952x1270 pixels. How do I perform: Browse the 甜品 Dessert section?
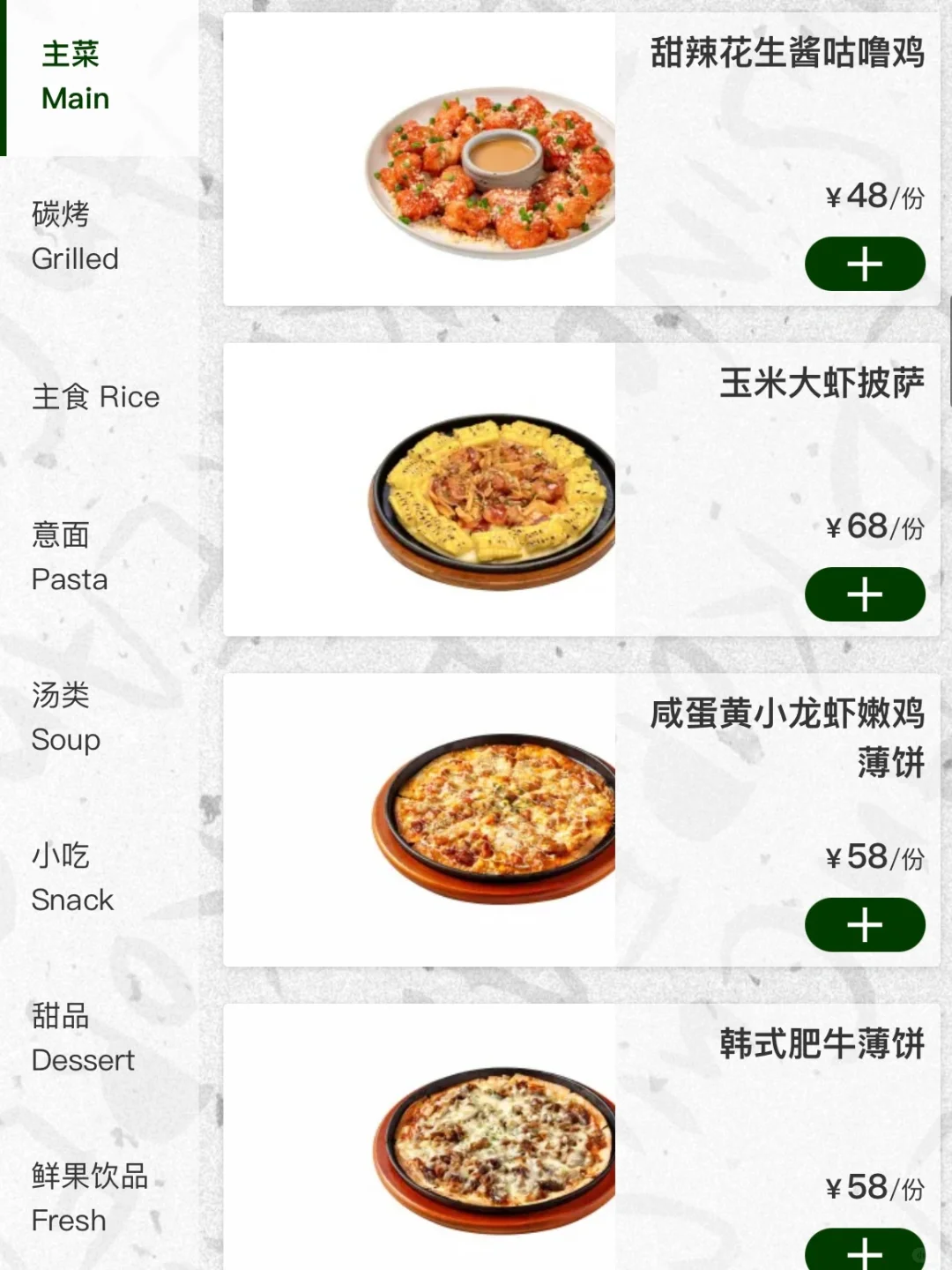click(84, 1037)
